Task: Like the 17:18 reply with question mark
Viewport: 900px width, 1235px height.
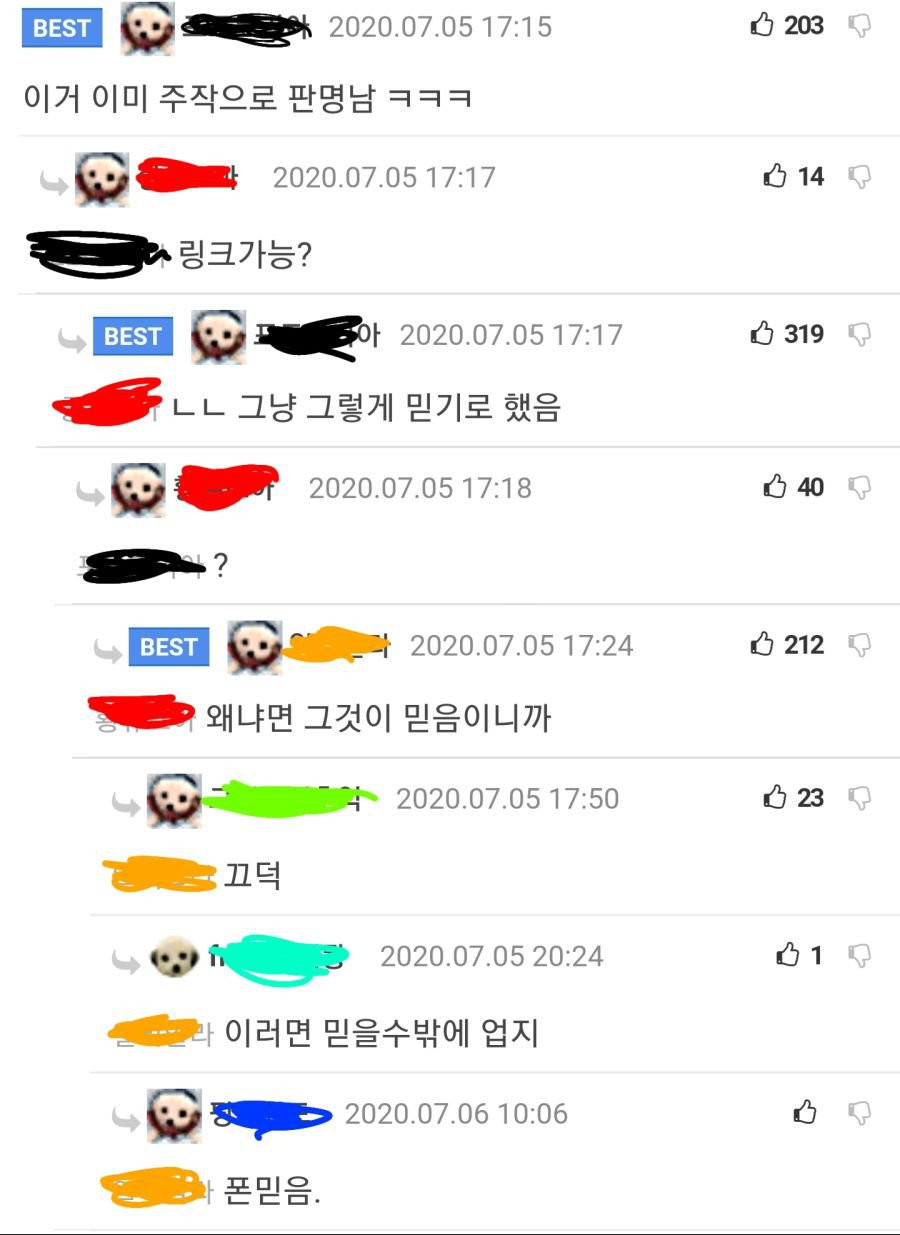Action: click(x=776, y=487)
